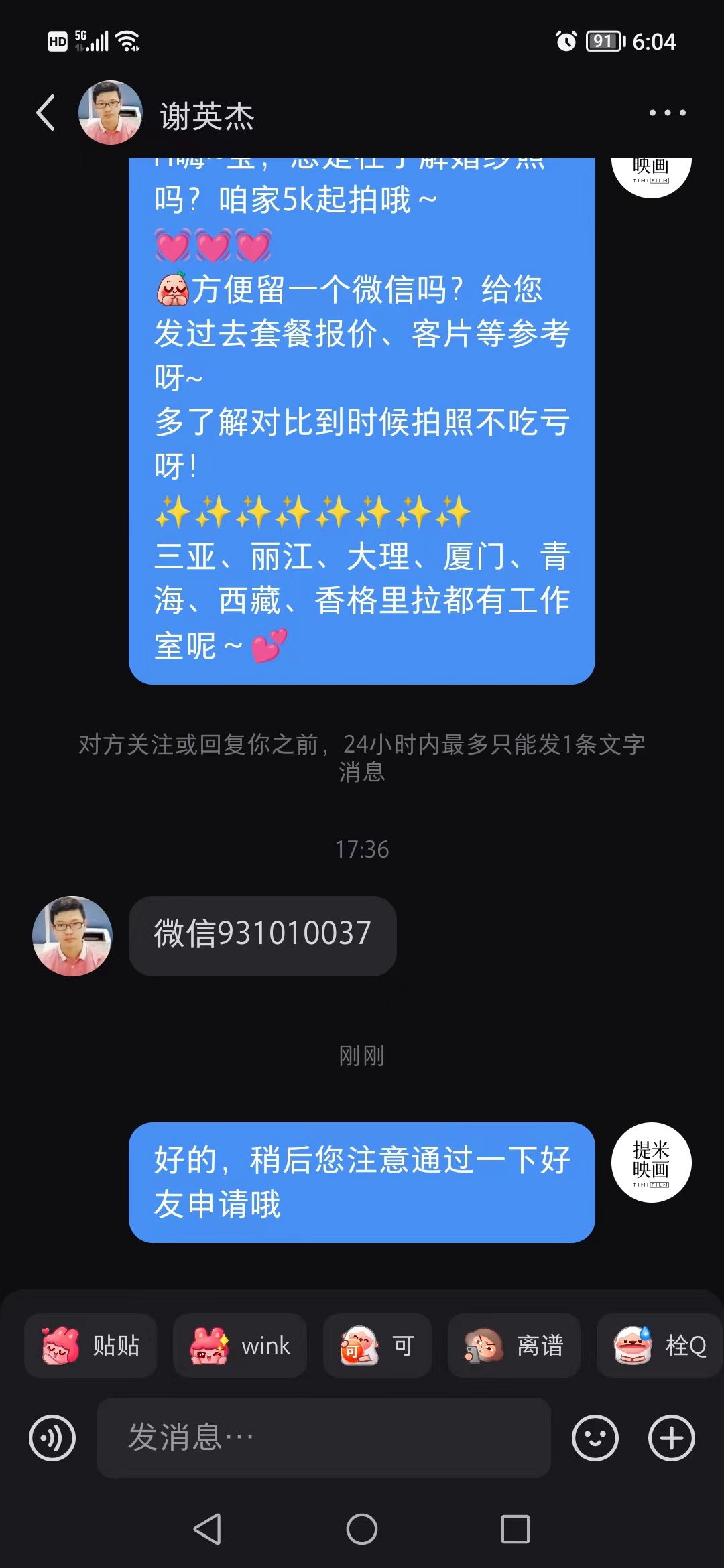Tap the system home button
Image resolution: width=724 pixels, height=1568 pixels.
point(362,1529)
